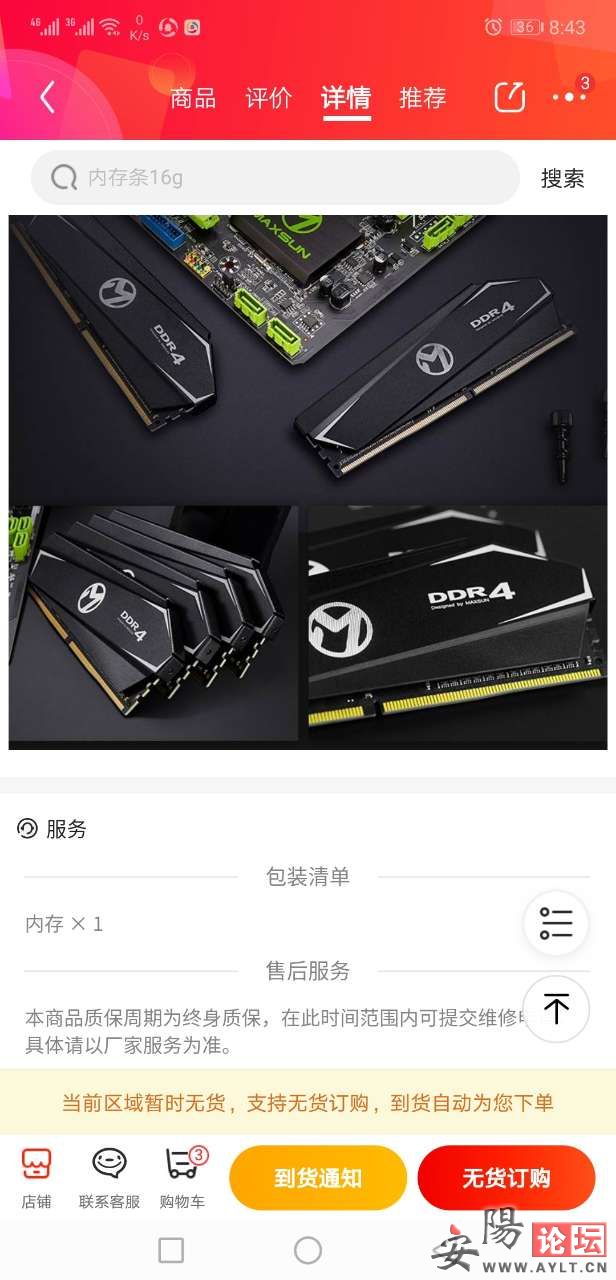Contact 联系客服 customer service
616x1280 pixels.
(109, 1177)
